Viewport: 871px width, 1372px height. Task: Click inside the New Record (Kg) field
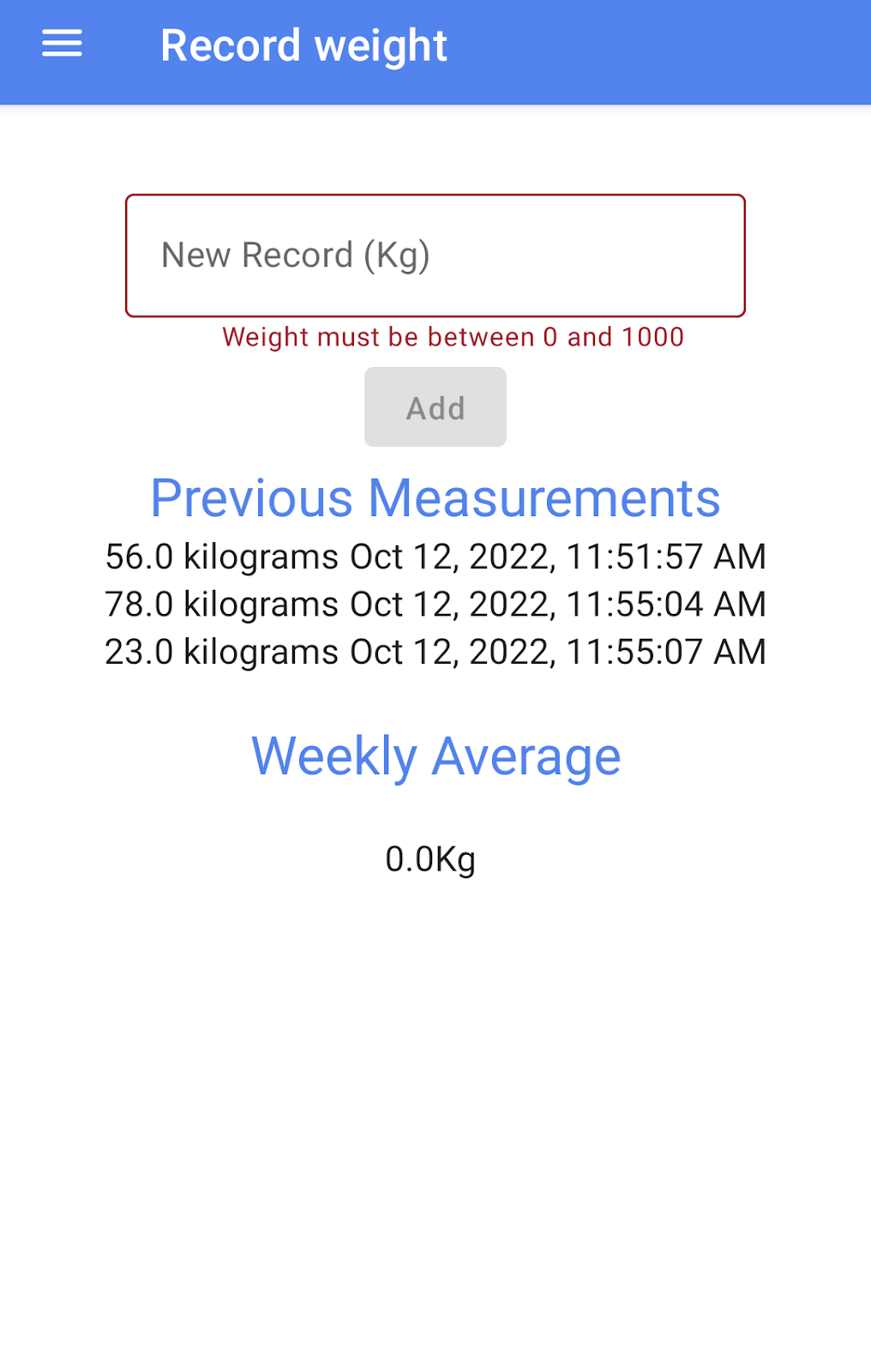pos(435,255)
